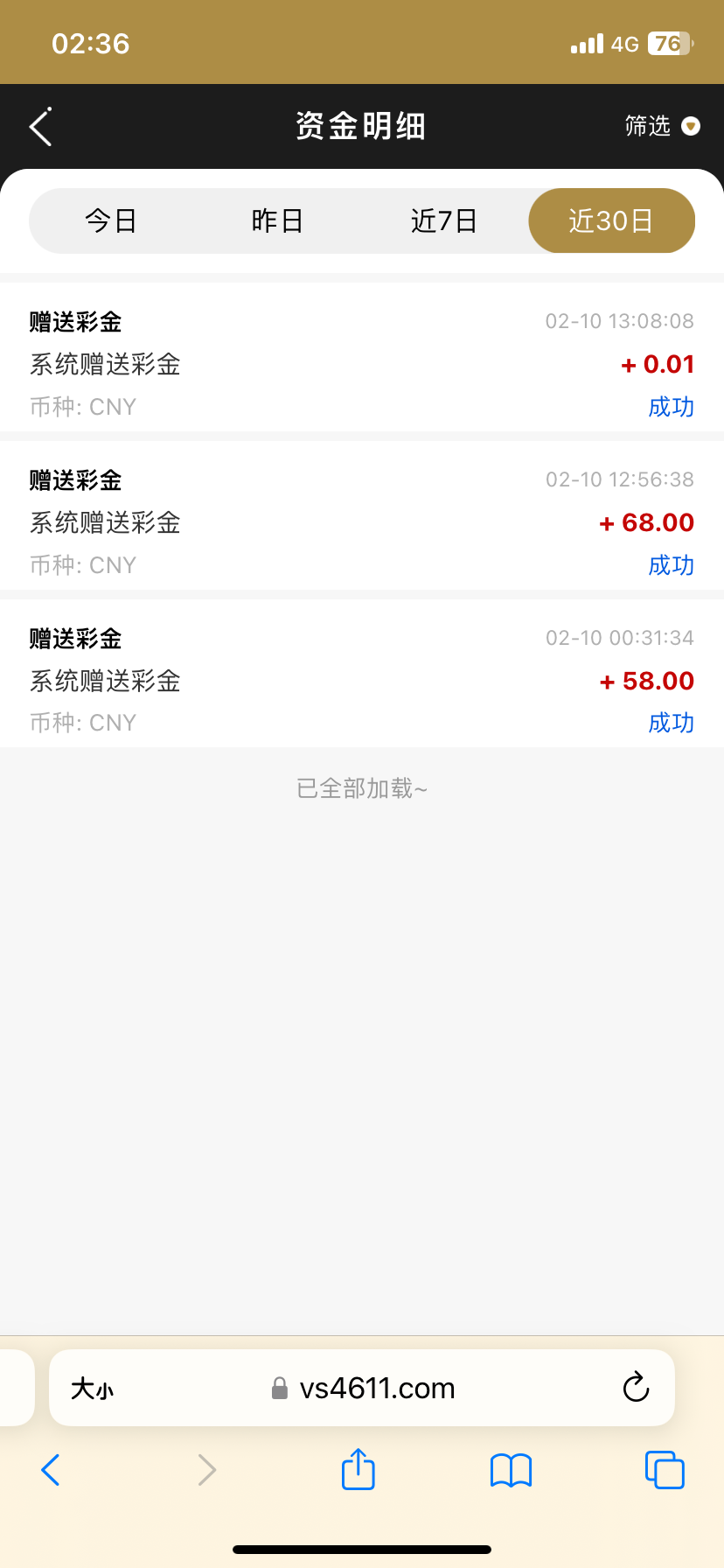Image resolution: width=724 pixels, height=1568 pixels.
Task: Activate the 昨日 date filter
Action: point(277,220)
